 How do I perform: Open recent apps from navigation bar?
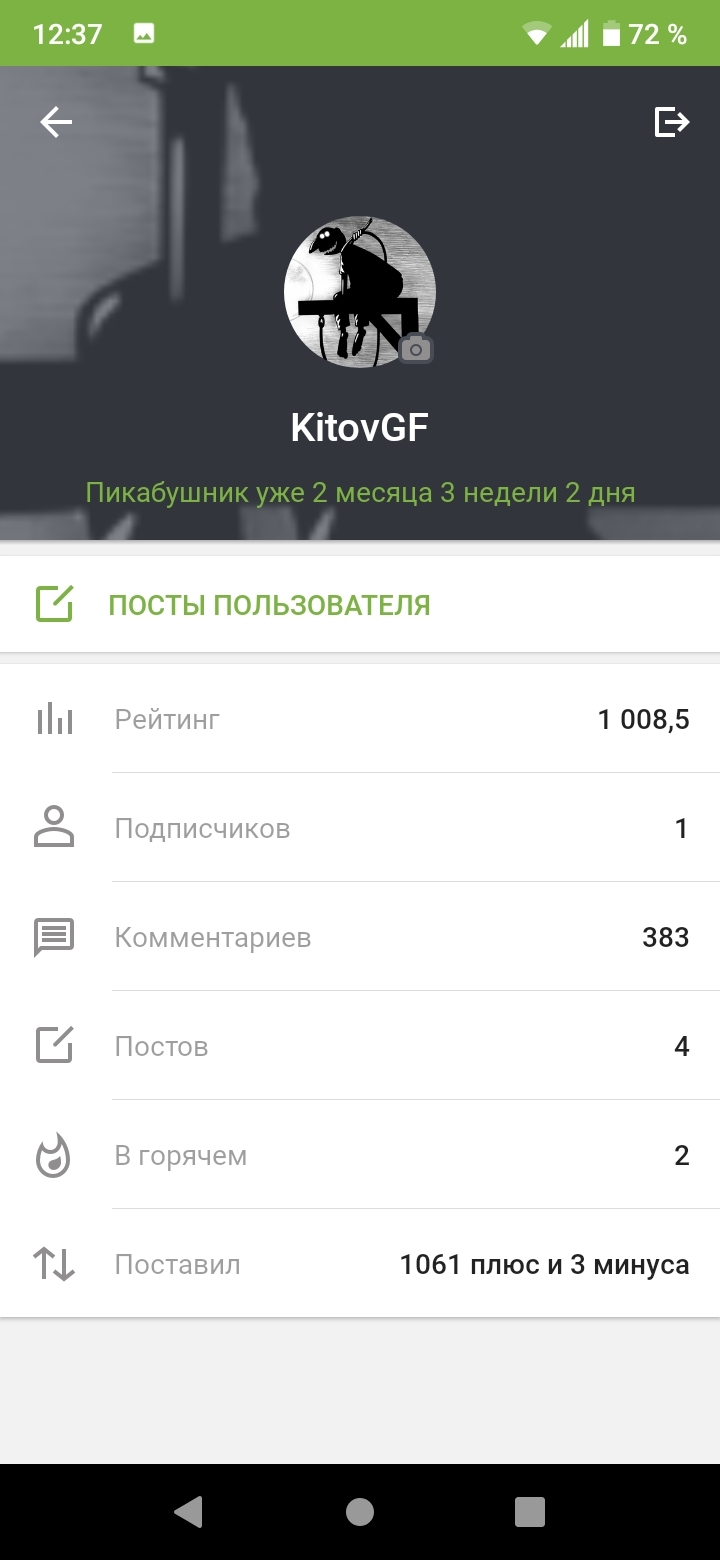[x=530, y=1511]
